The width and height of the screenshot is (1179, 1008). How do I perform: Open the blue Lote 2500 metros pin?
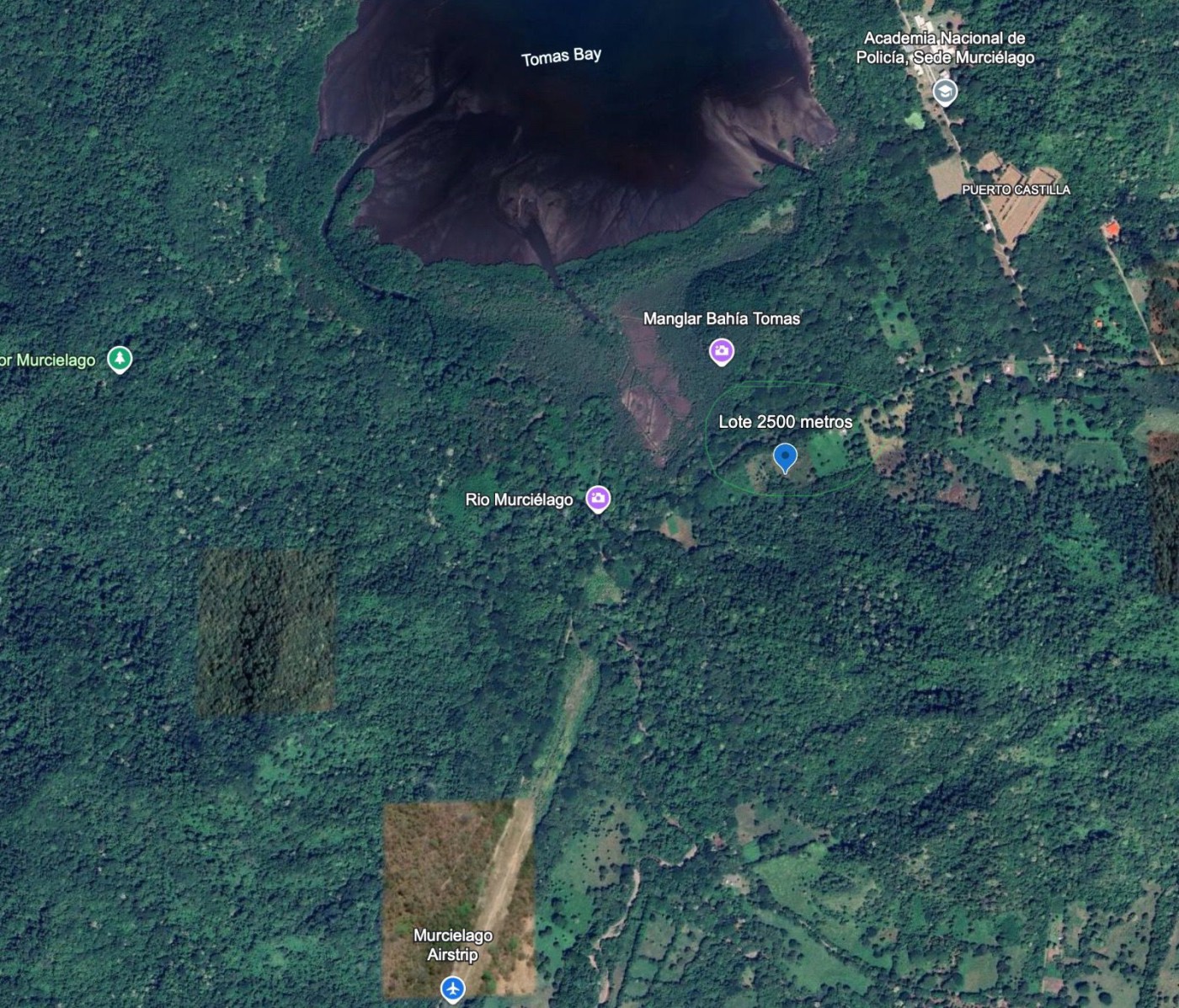[x=785, y=459]
